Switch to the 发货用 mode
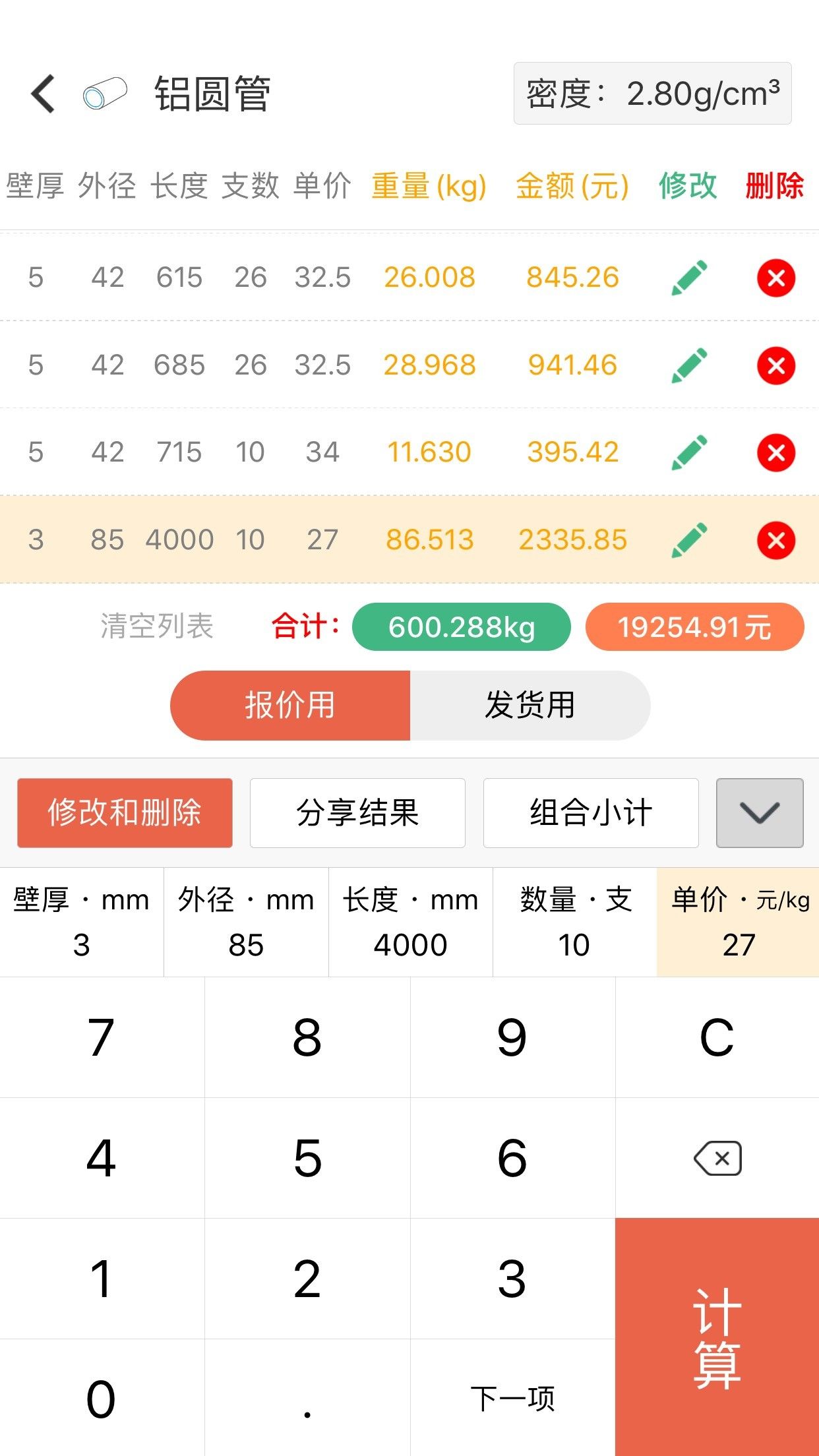Screen dimensions: 819x1456 click(x=530, y=705)
